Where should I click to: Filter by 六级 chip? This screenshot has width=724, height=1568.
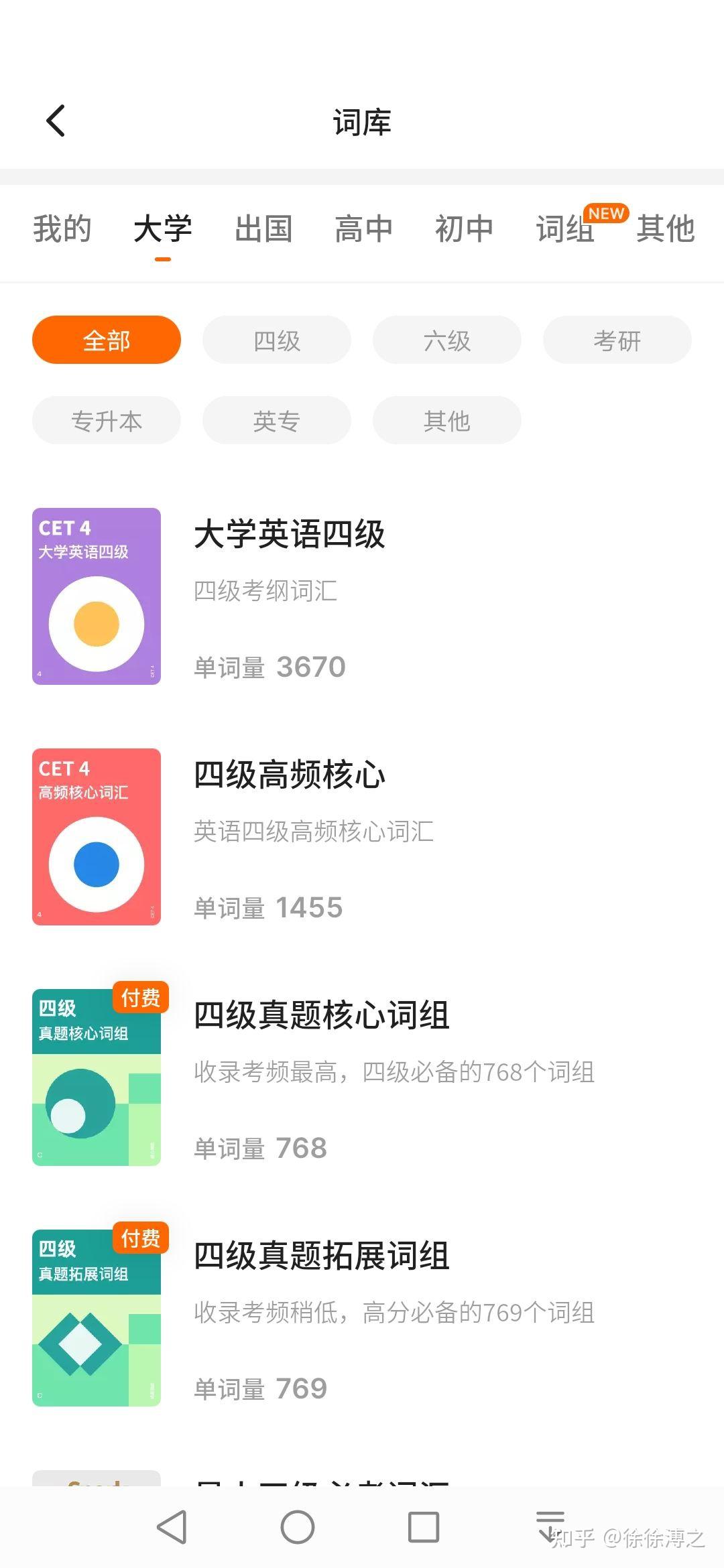click(447, 340)
